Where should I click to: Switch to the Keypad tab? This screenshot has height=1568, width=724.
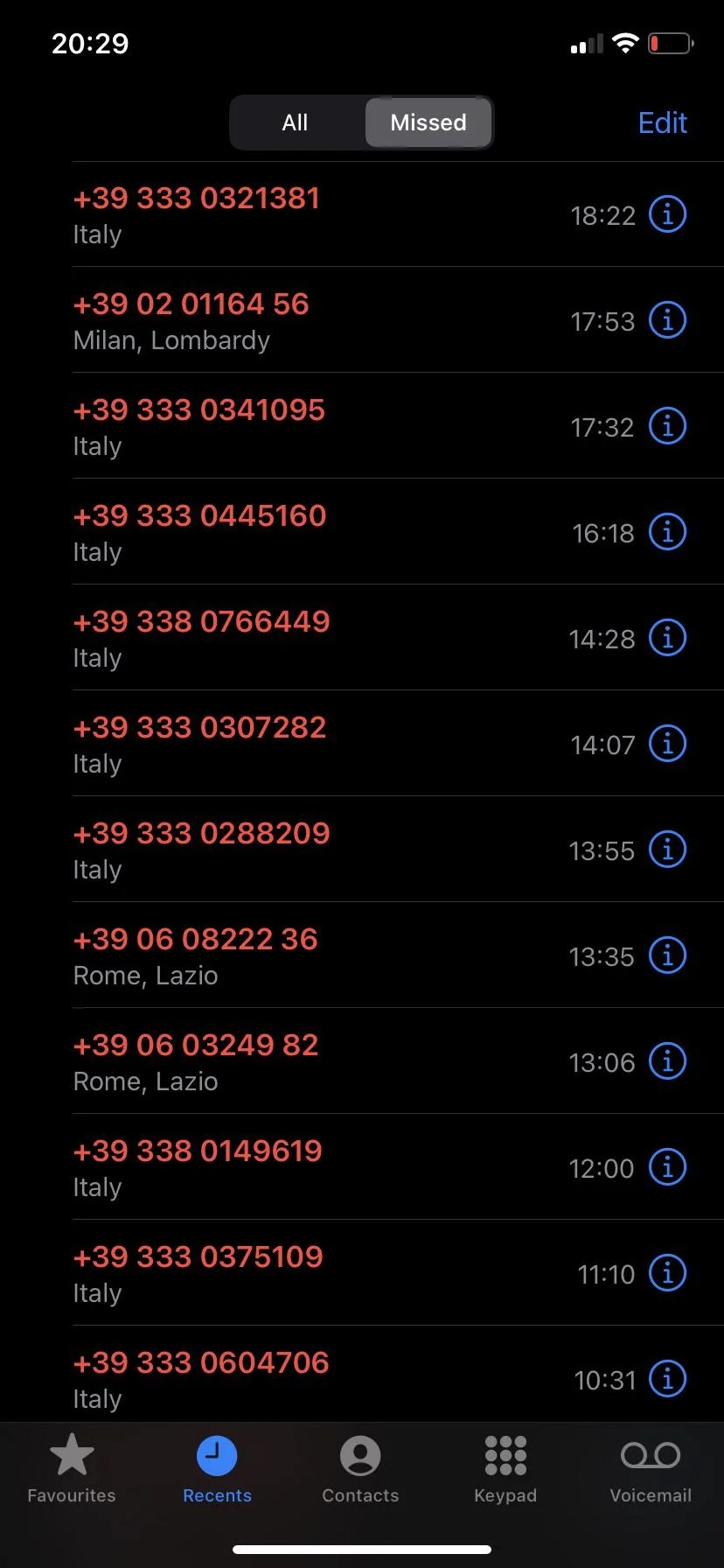[505, 1469]
